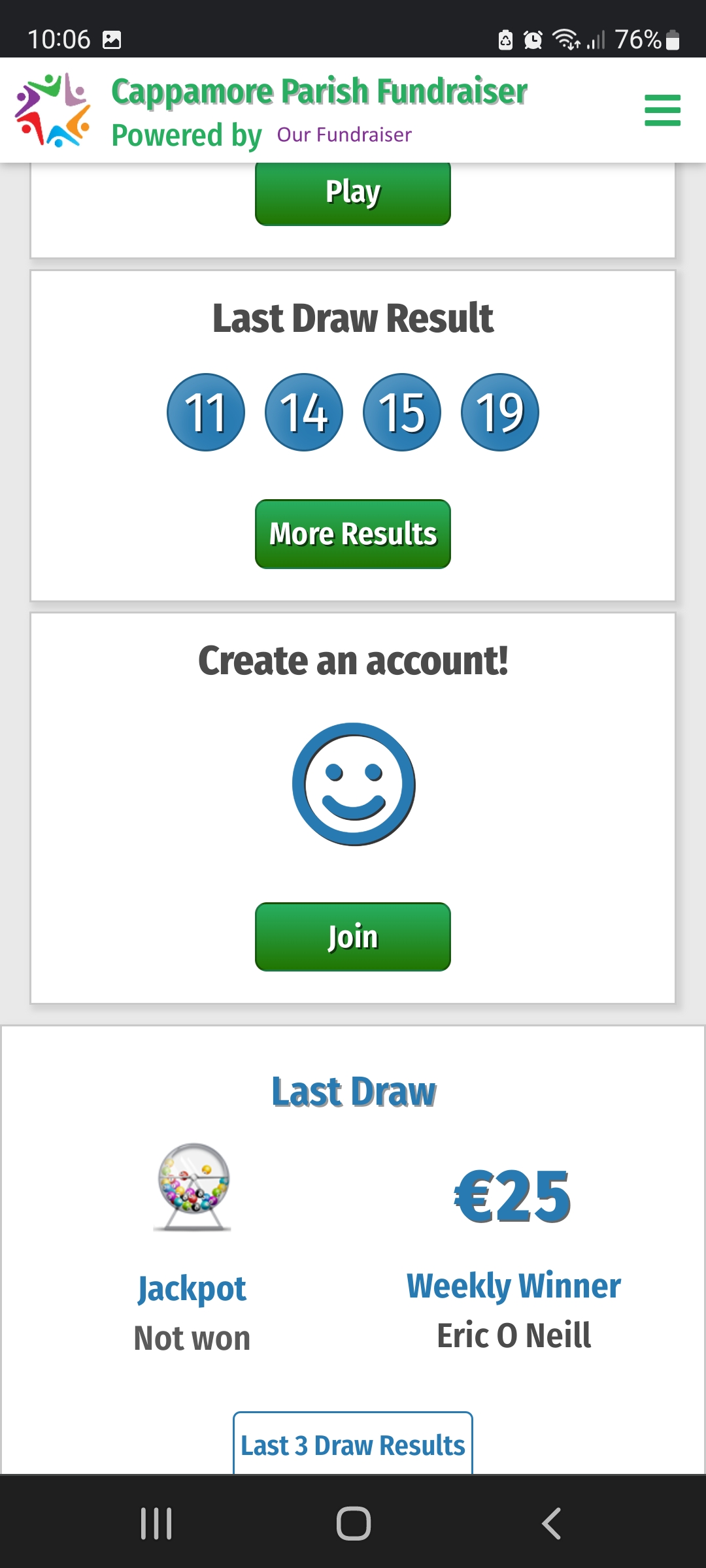Tap Join to create an account
This screenshot has height=1568, width=706.
click(x=353, y=936)
